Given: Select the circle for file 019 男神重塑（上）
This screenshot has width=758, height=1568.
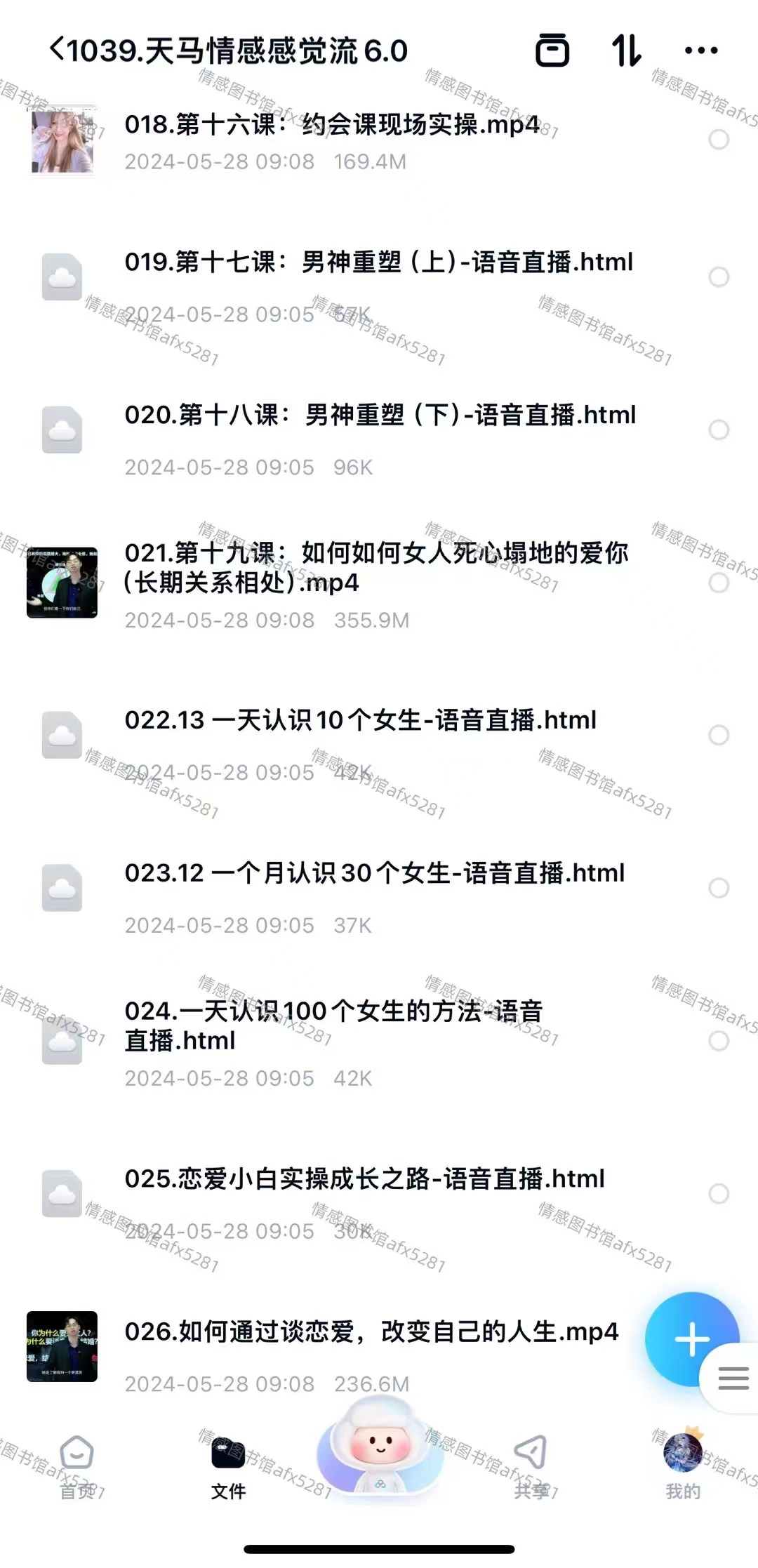Looking at the screenshot, I should coord(719,277).
